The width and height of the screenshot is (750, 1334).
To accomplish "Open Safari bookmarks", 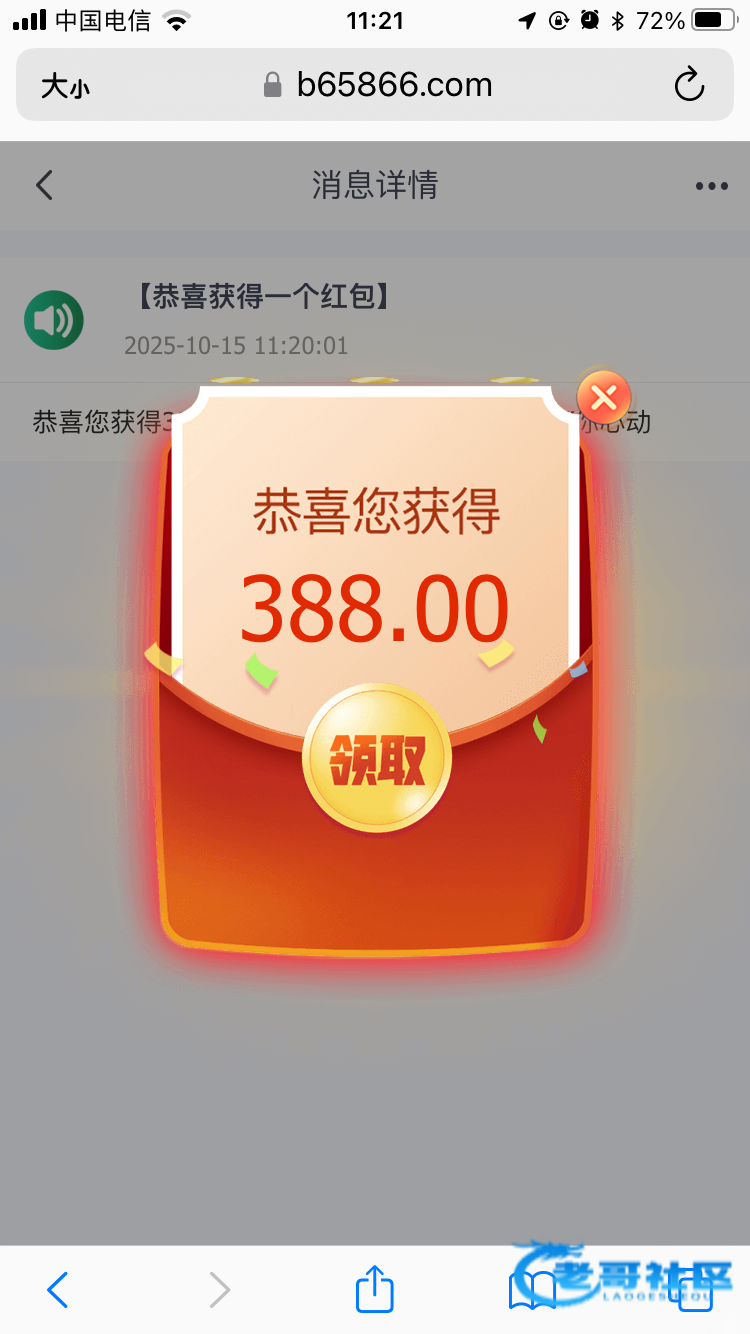I will [x=532, y=1290].
